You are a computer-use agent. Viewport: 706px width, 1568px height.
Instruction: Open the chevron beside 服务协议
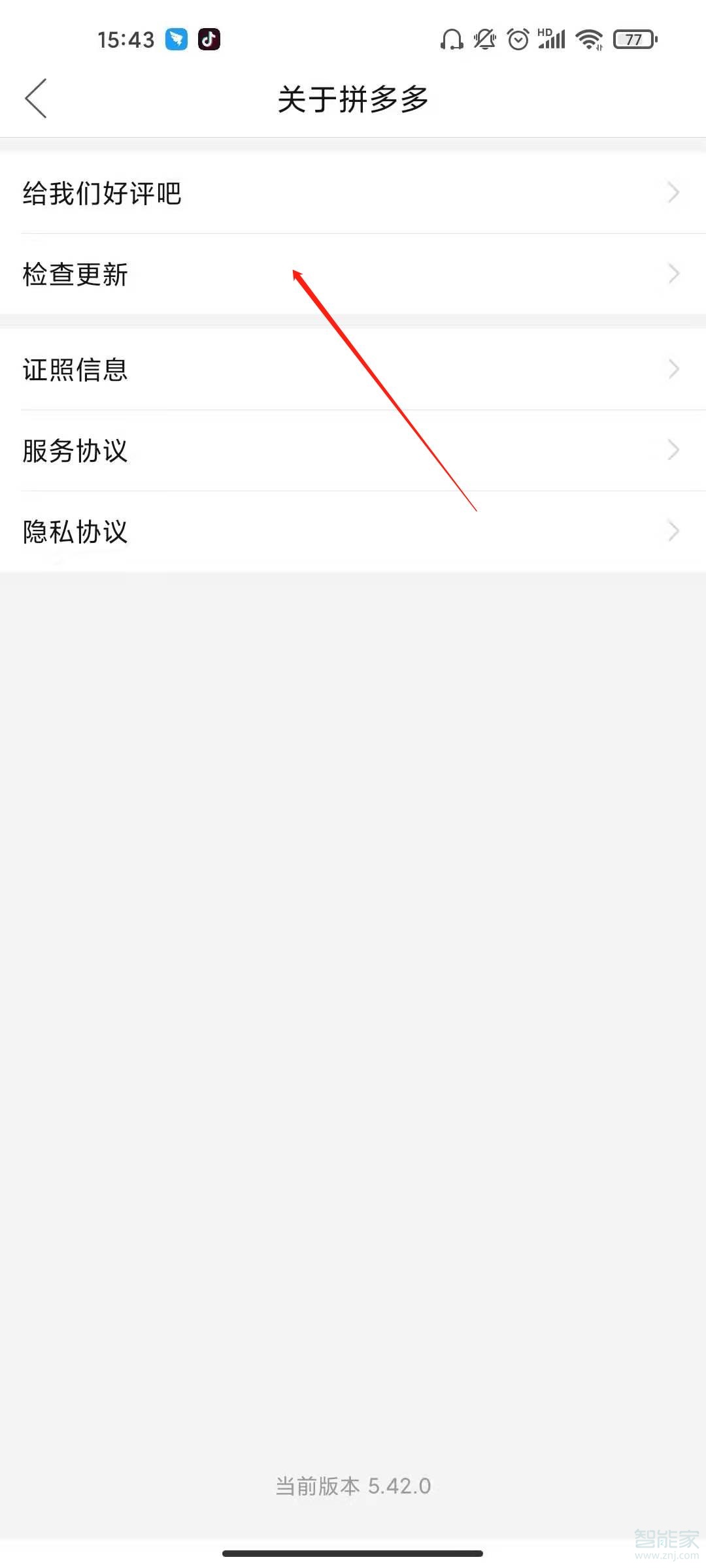tap(673, 449)
